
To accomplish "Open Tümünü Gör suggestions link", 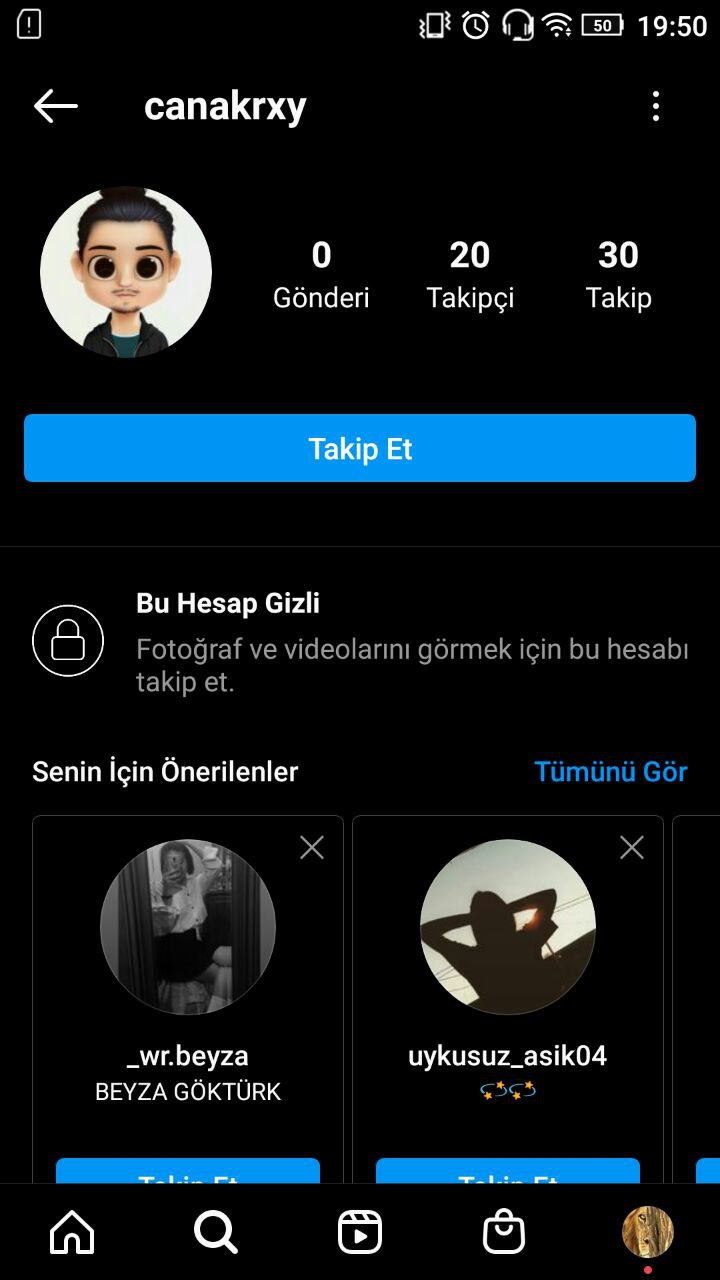I will tap(612, 771).
